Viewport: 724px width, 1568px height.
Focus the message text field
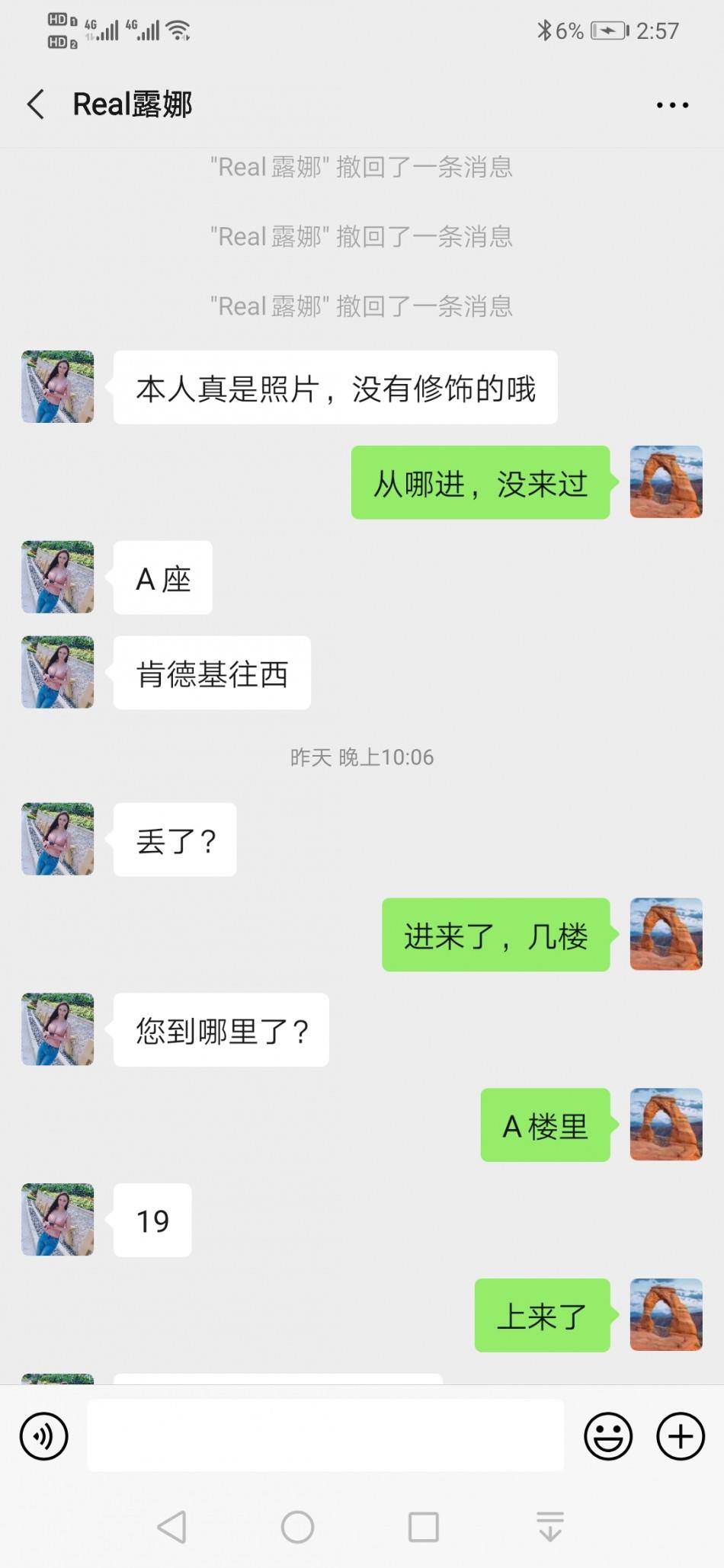tap(325, 1435)
